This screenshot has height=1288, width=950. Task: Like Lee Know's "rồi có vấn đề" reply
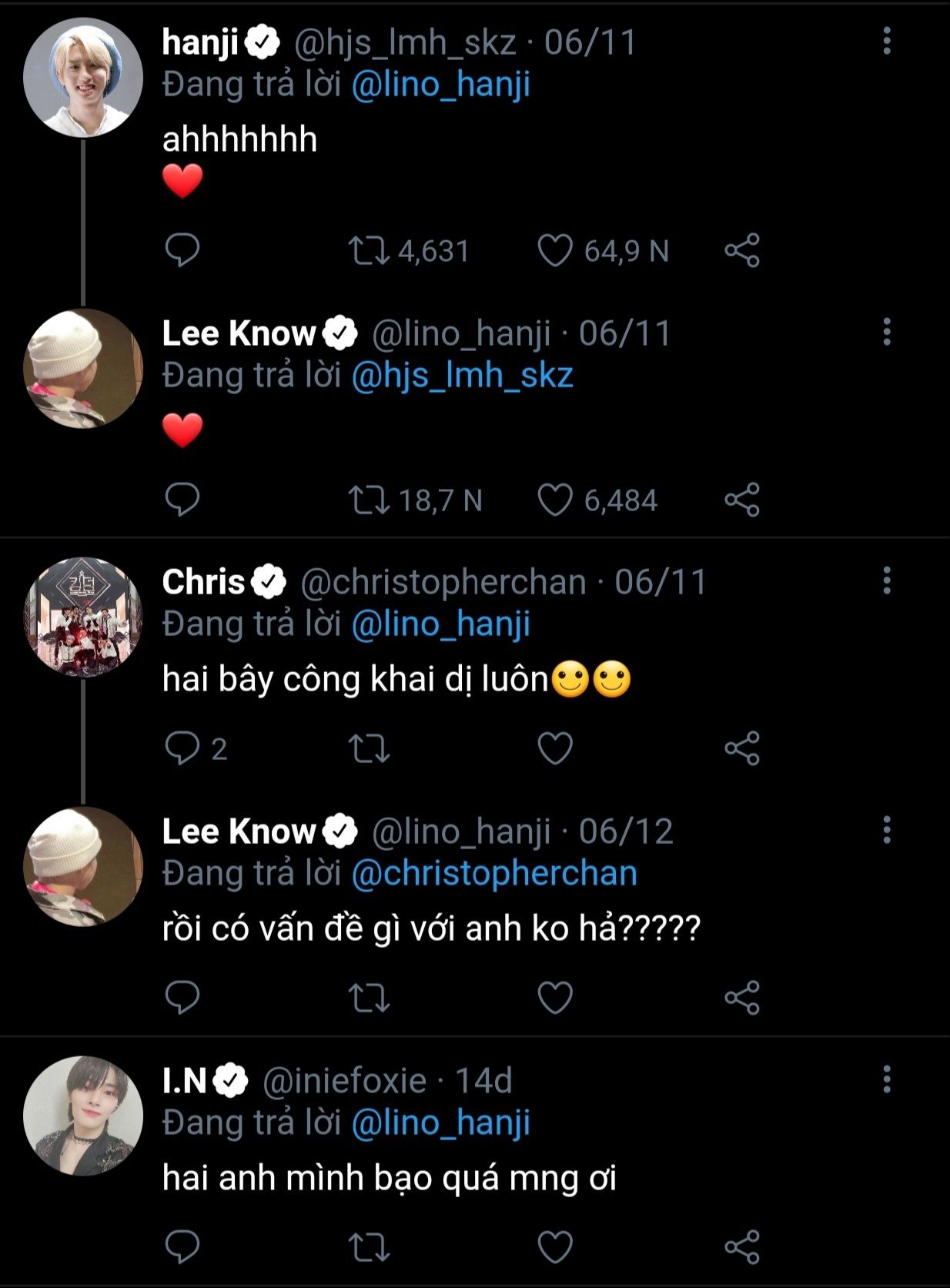click(555, 998)
